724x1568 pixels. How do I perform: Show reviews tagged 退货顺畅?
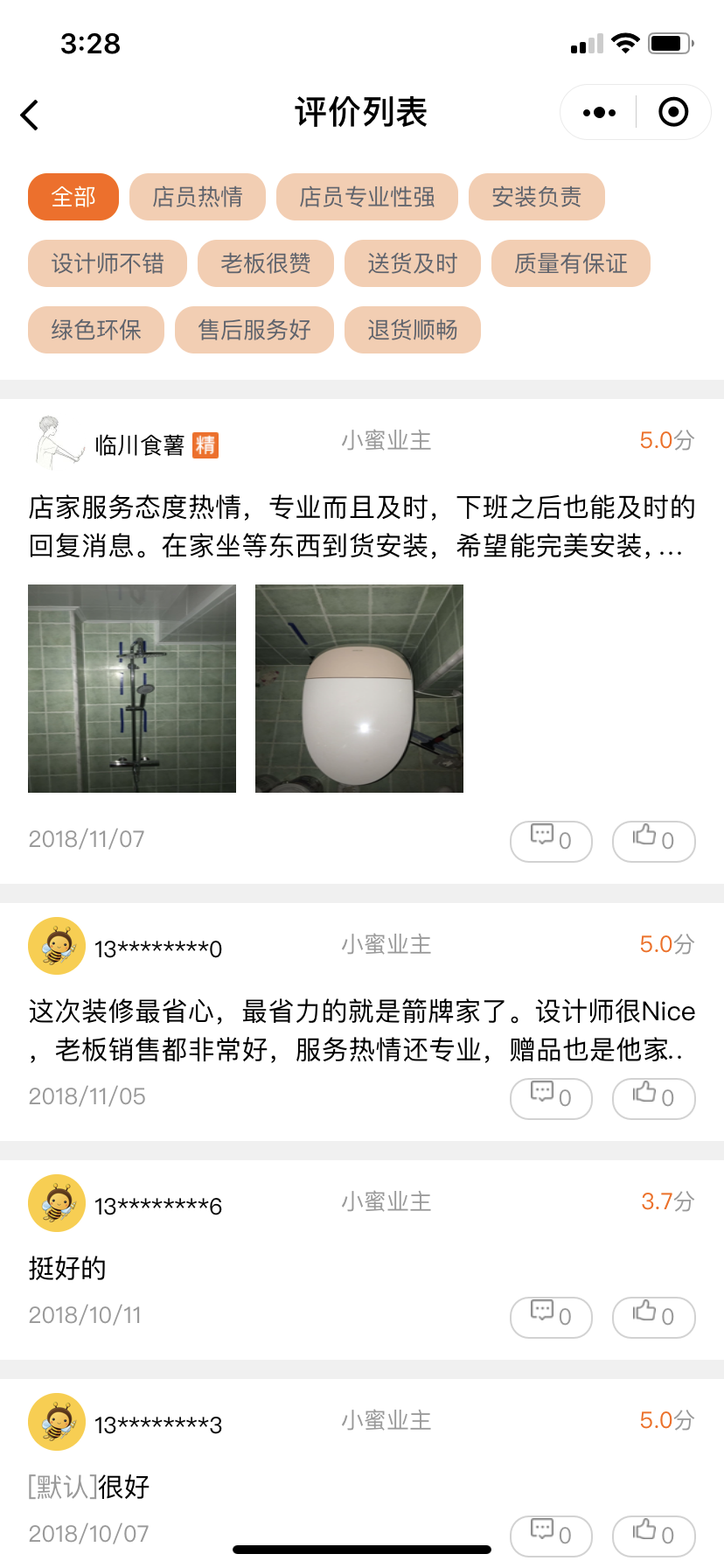(x=413, y=330)
